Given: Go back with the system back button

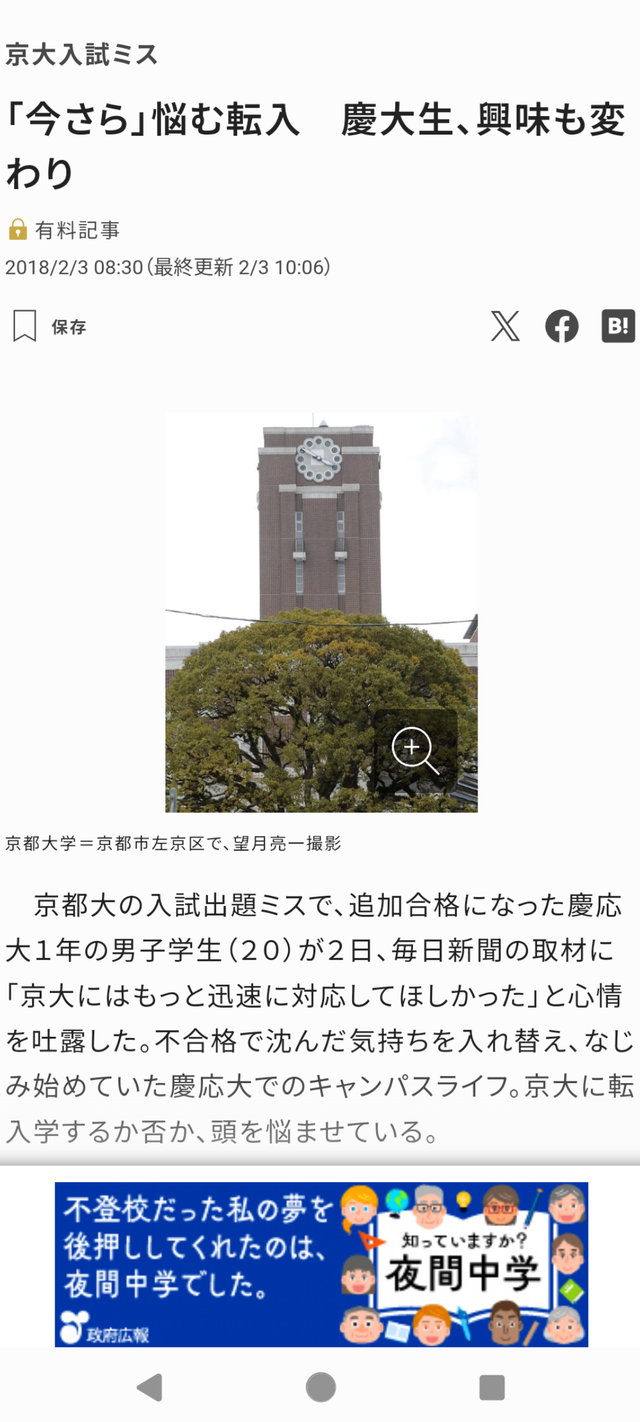Looking at the screenshot, I should 149,1386.
